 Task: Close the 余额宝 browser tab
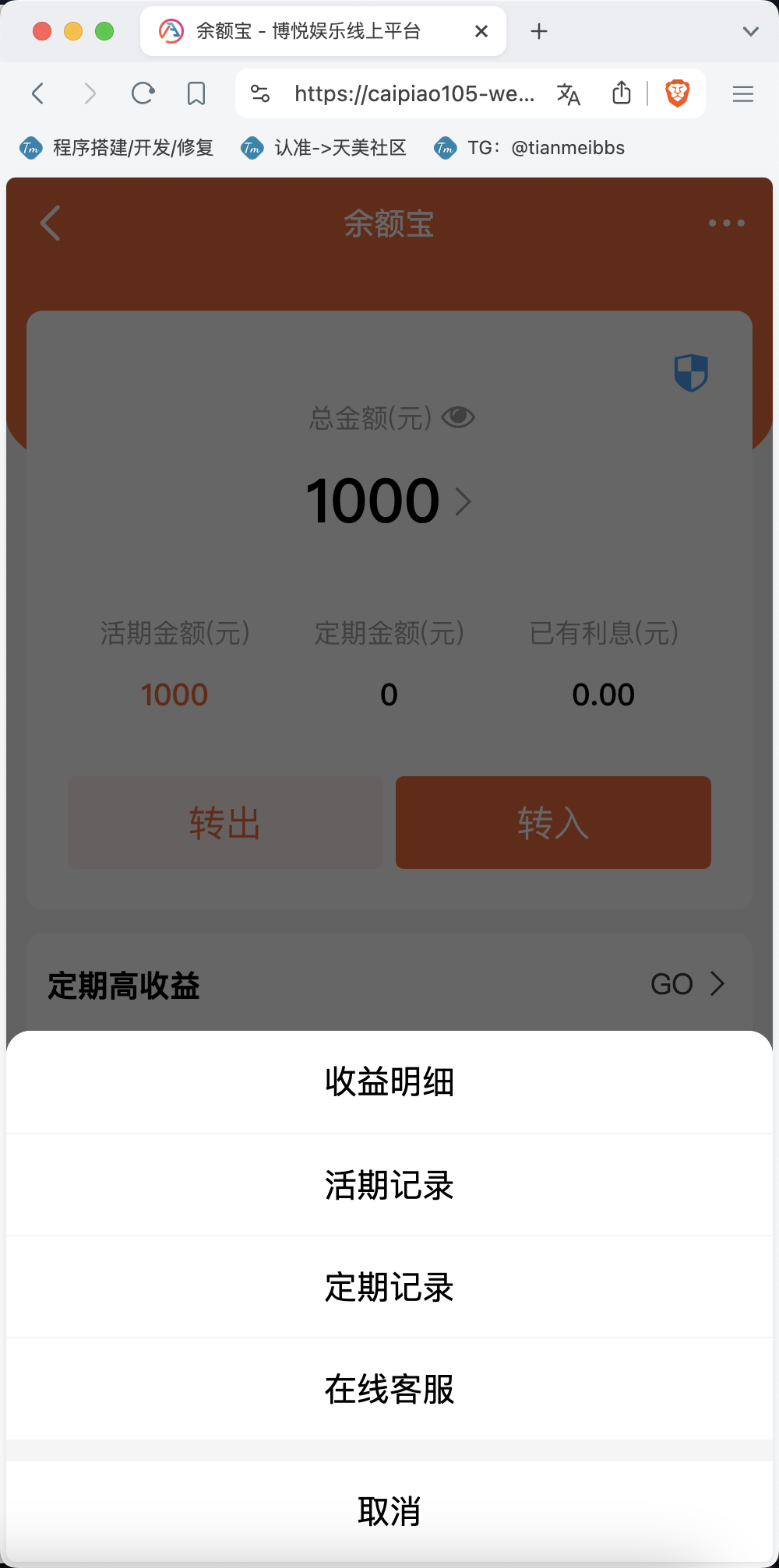(481, 31)
